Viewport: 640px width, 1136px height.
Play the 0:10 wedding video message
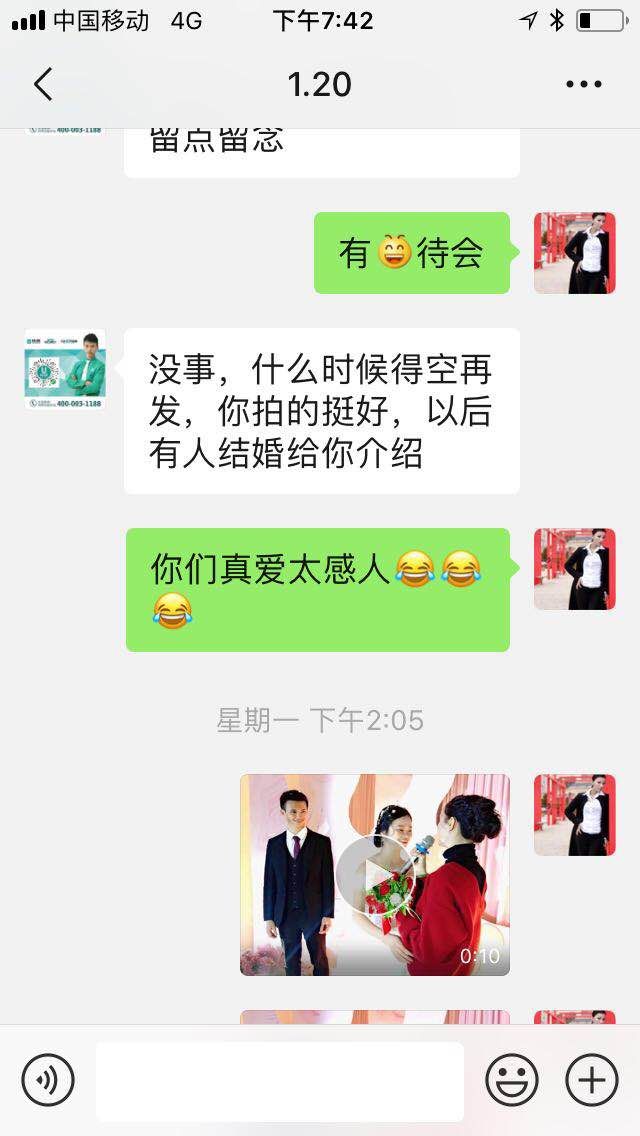point(375,874)
